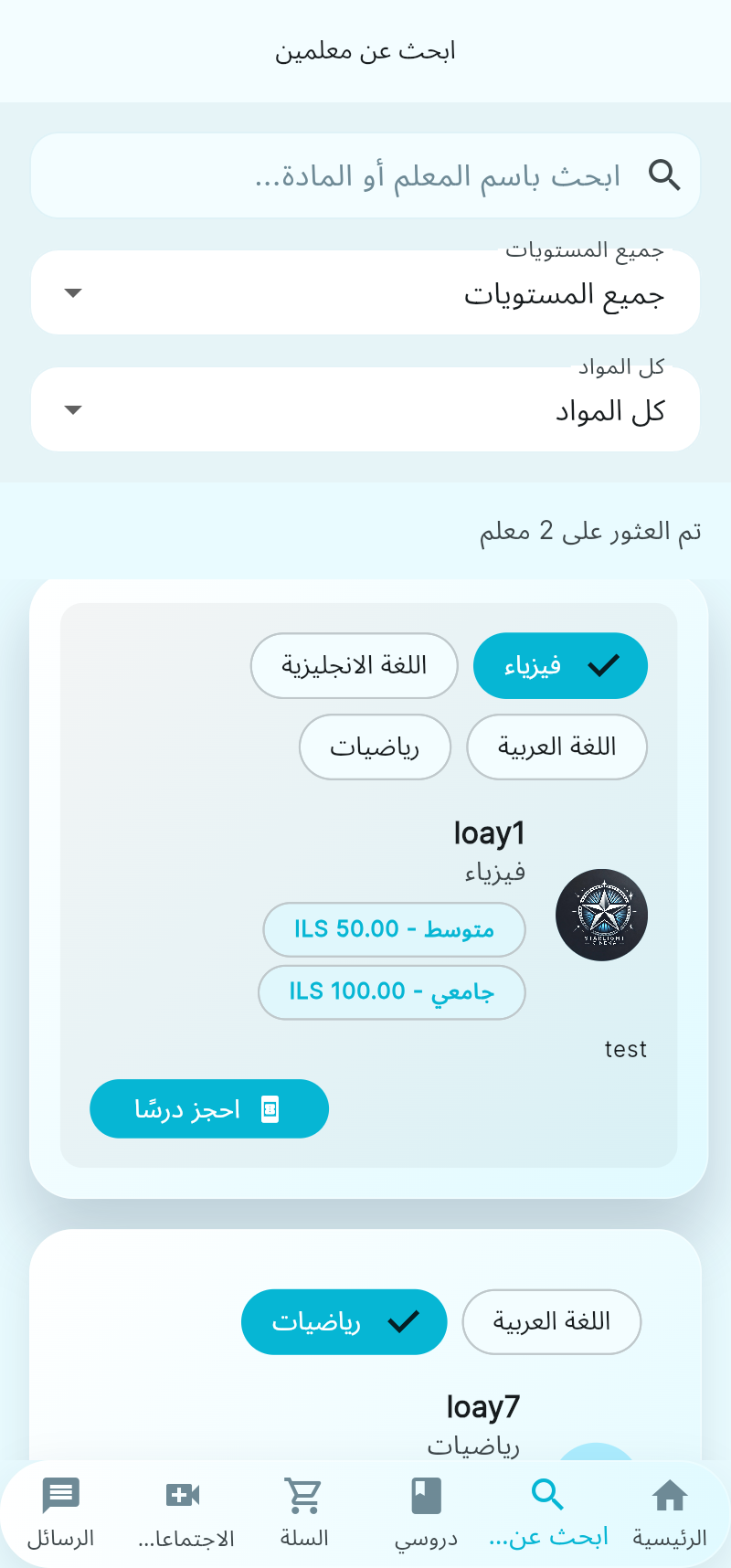Open the الرسائل messages tab
The height and width of the screenshot is (1568, 731).
(x=60, y=1512)
